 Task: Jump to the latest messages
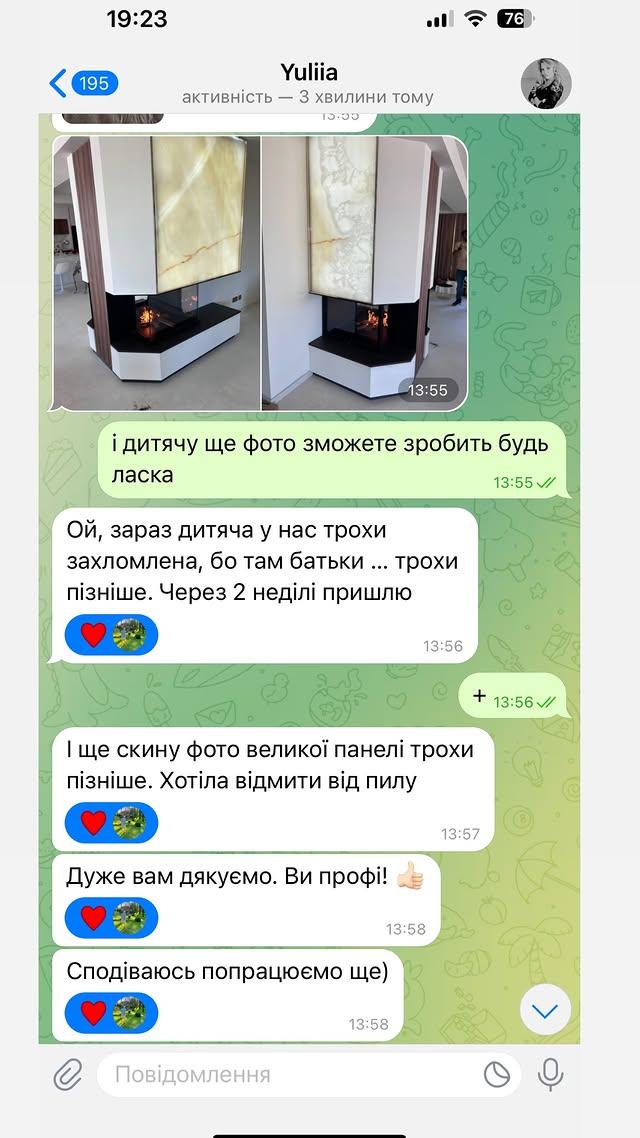[545, 1011]
